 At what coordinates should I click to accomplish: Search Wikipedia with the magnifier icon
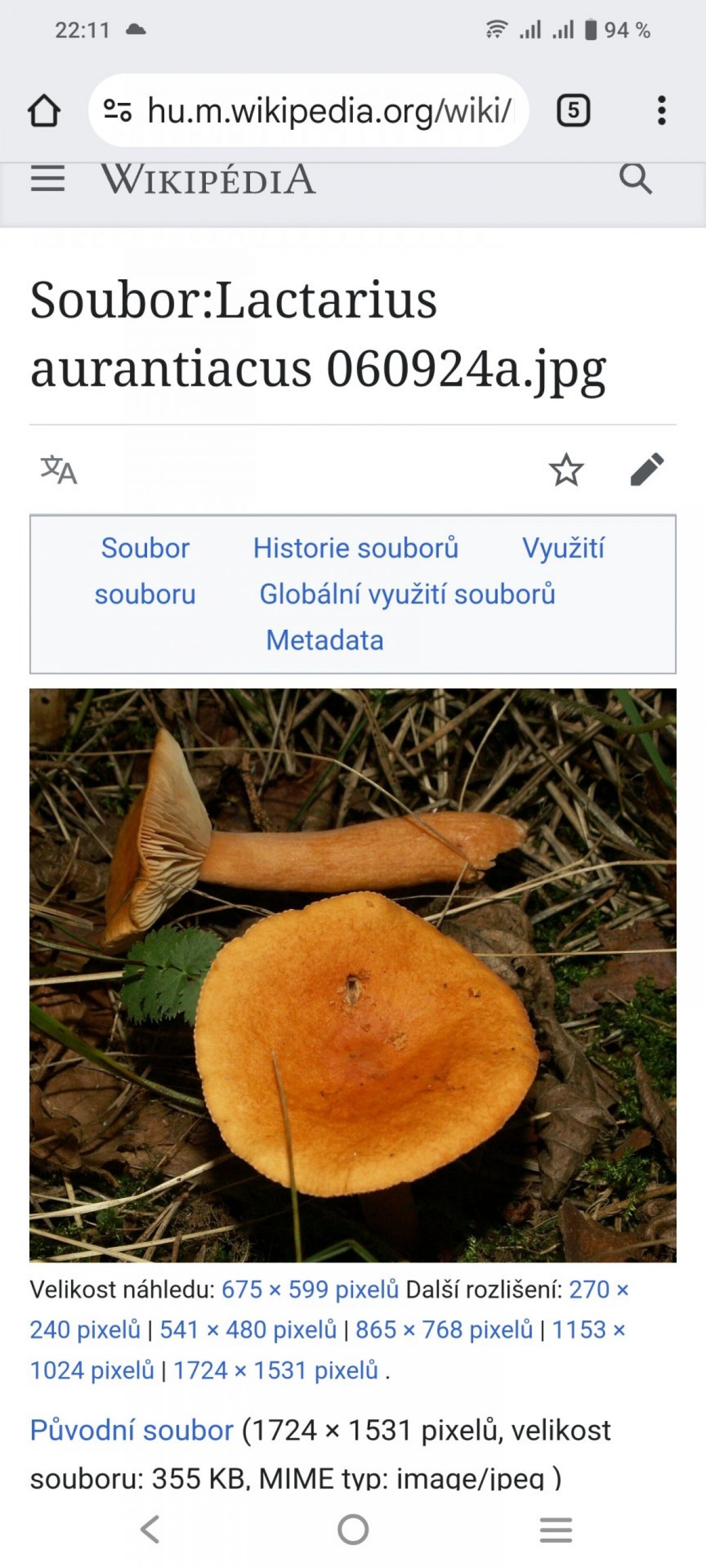click(635, 179)
